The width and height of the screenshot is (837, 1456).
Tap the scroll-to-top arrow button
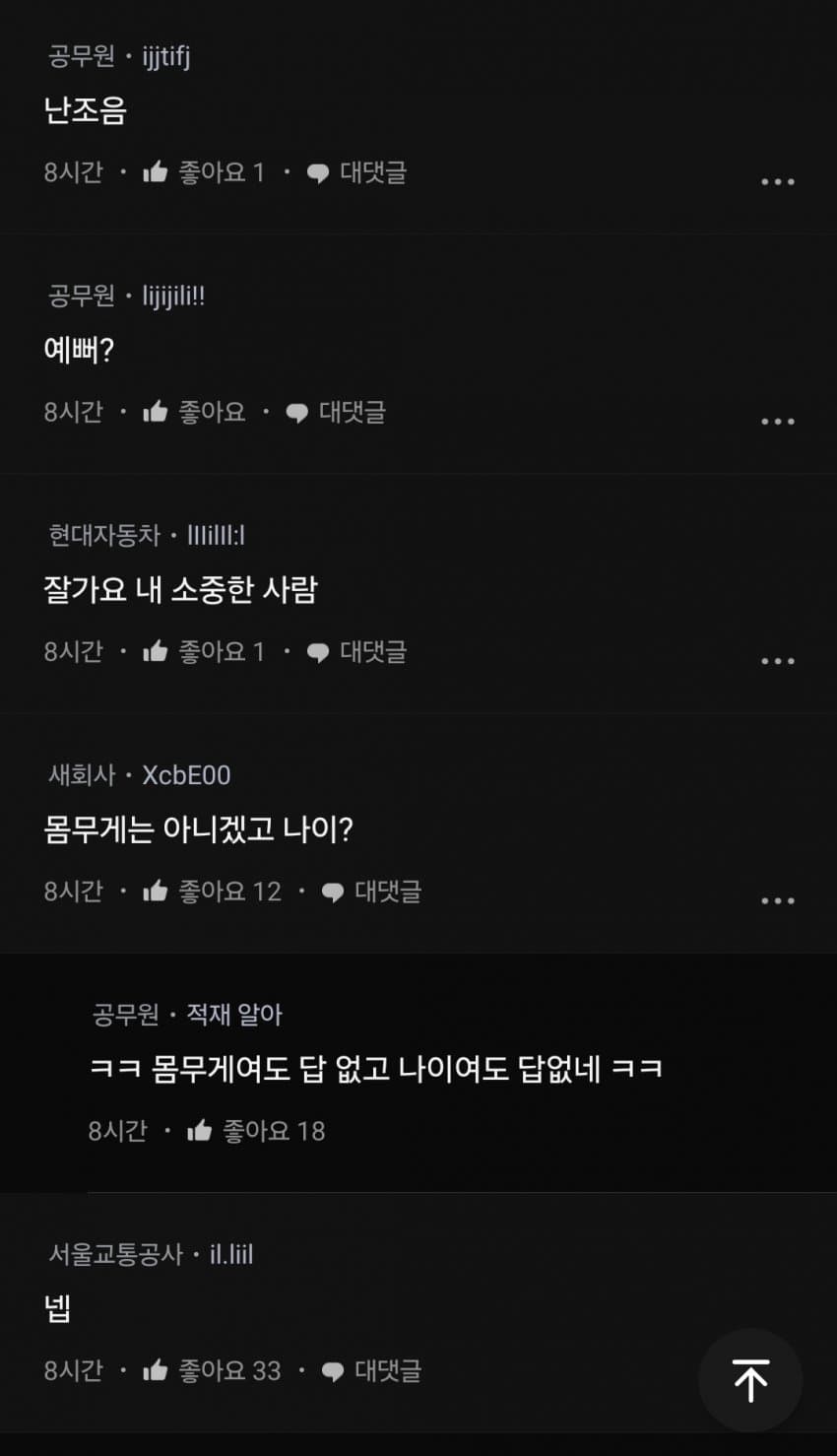[750, 1380]
